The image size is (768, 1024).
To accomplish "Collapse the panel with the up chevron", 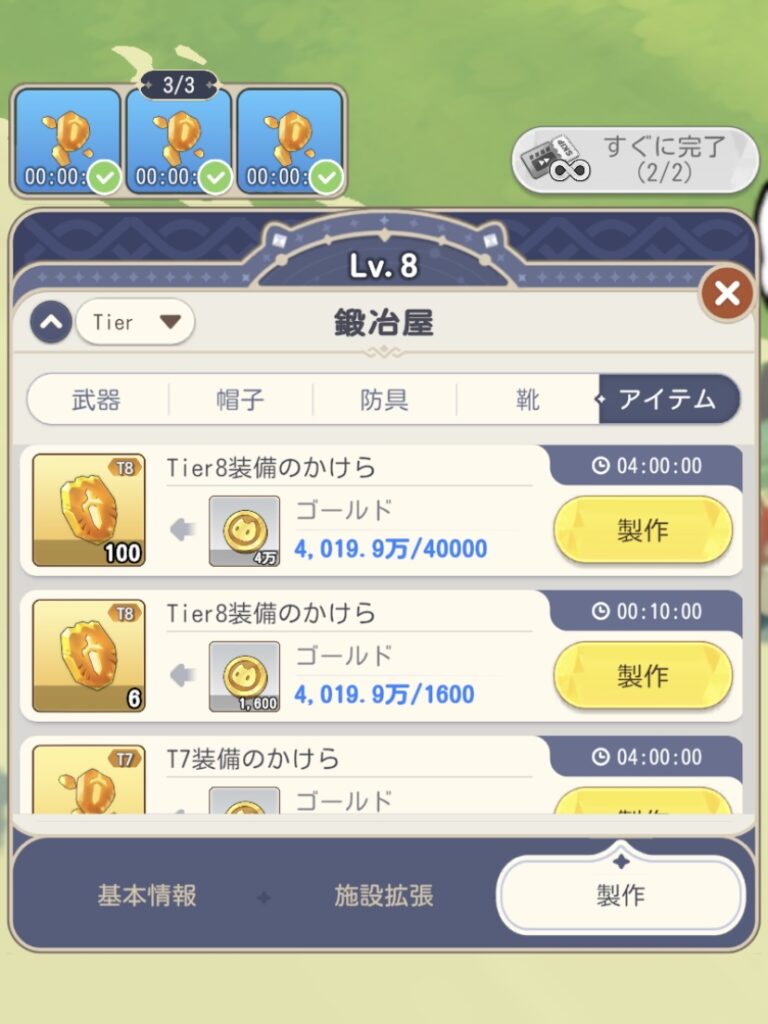I will coord(51,322).
